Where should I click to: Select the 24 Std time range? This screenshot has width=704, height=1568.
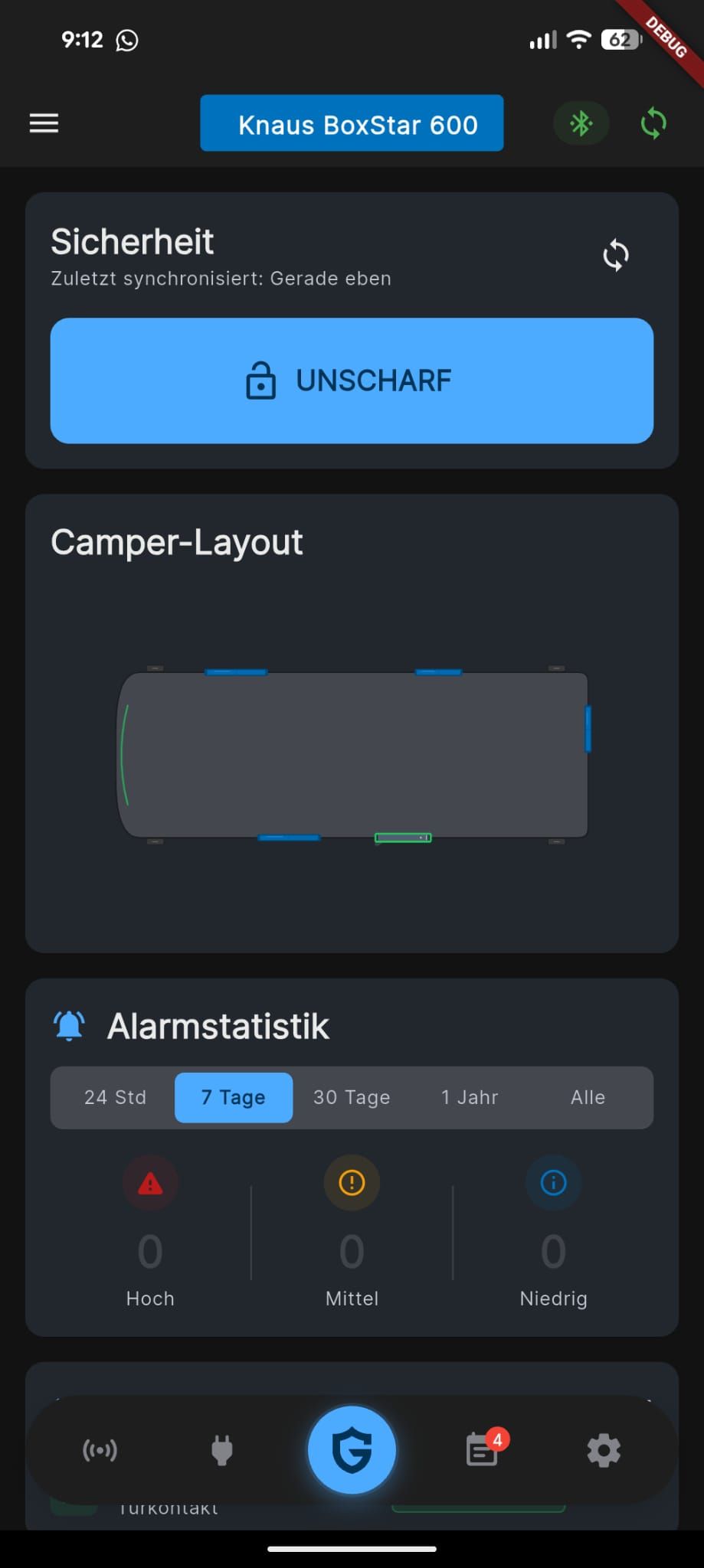point(115,1097)
